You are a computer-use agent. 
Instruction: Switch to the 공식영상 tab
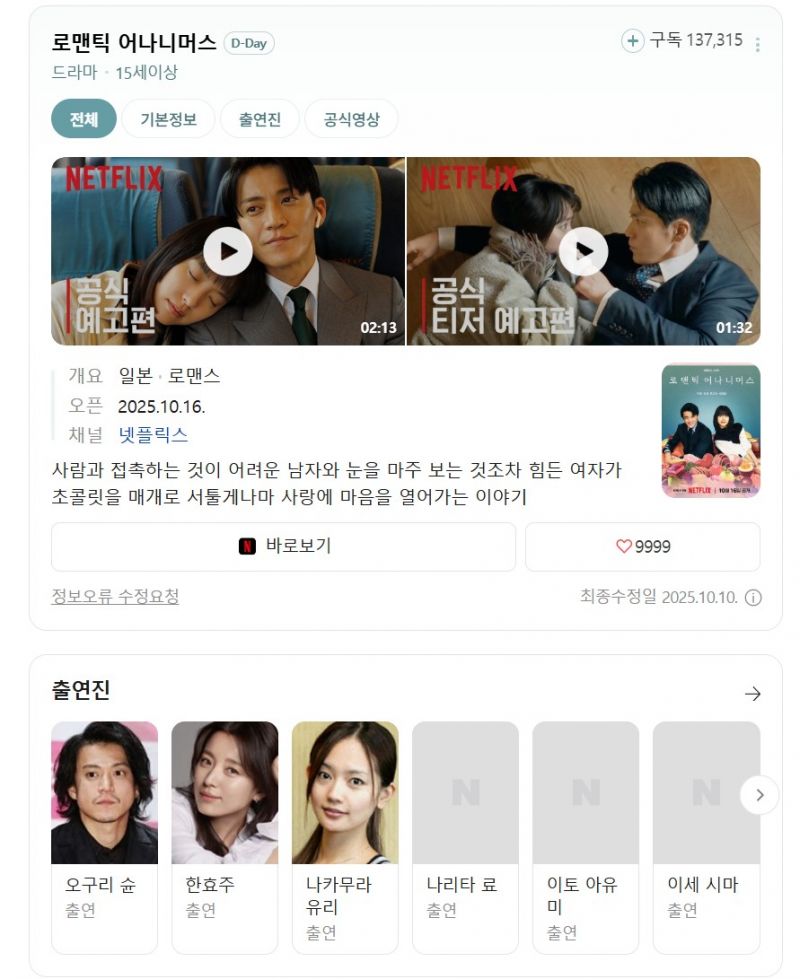351,120
